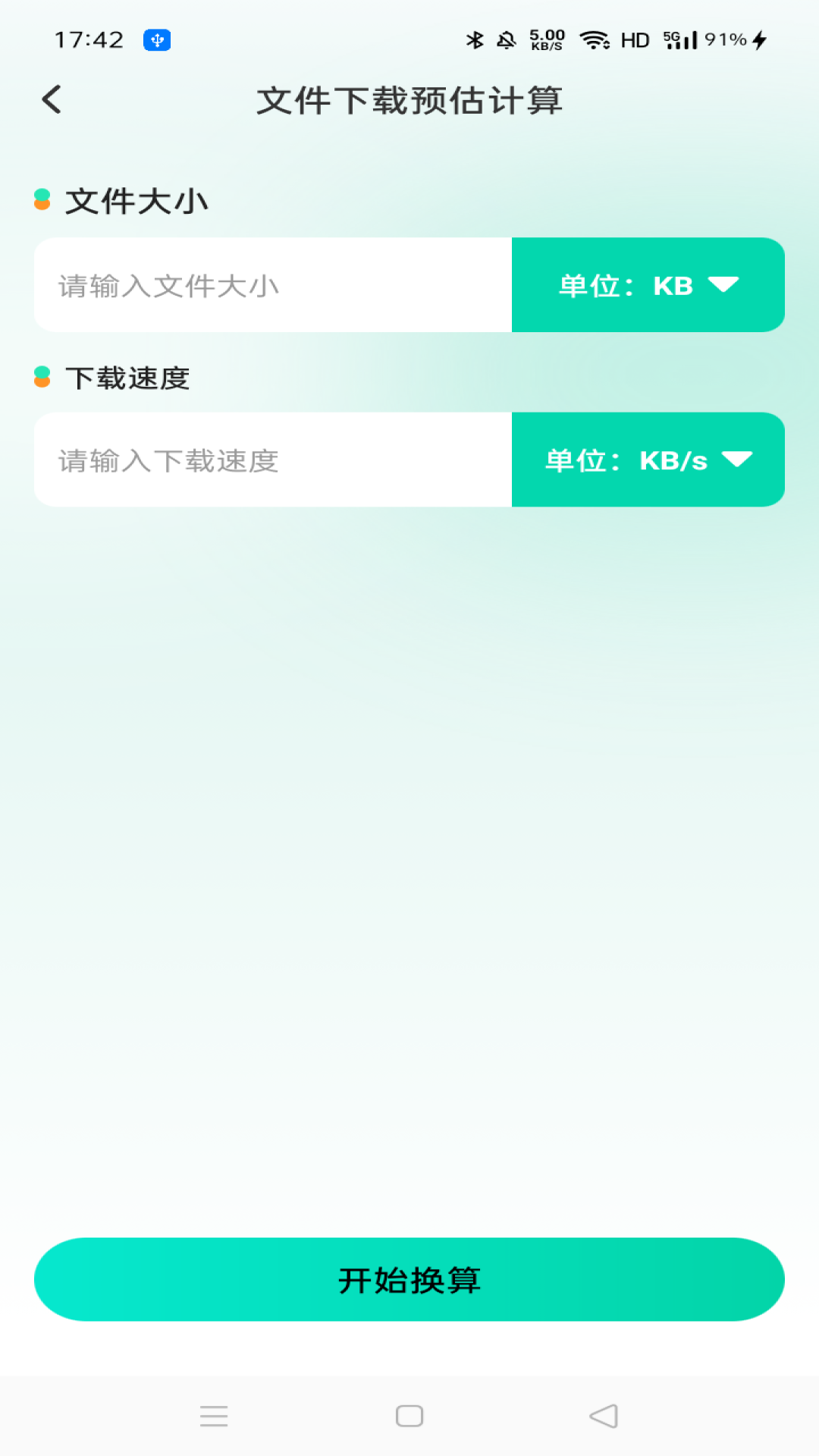
Task: Tap the file size input field
Action: (273, 285)
